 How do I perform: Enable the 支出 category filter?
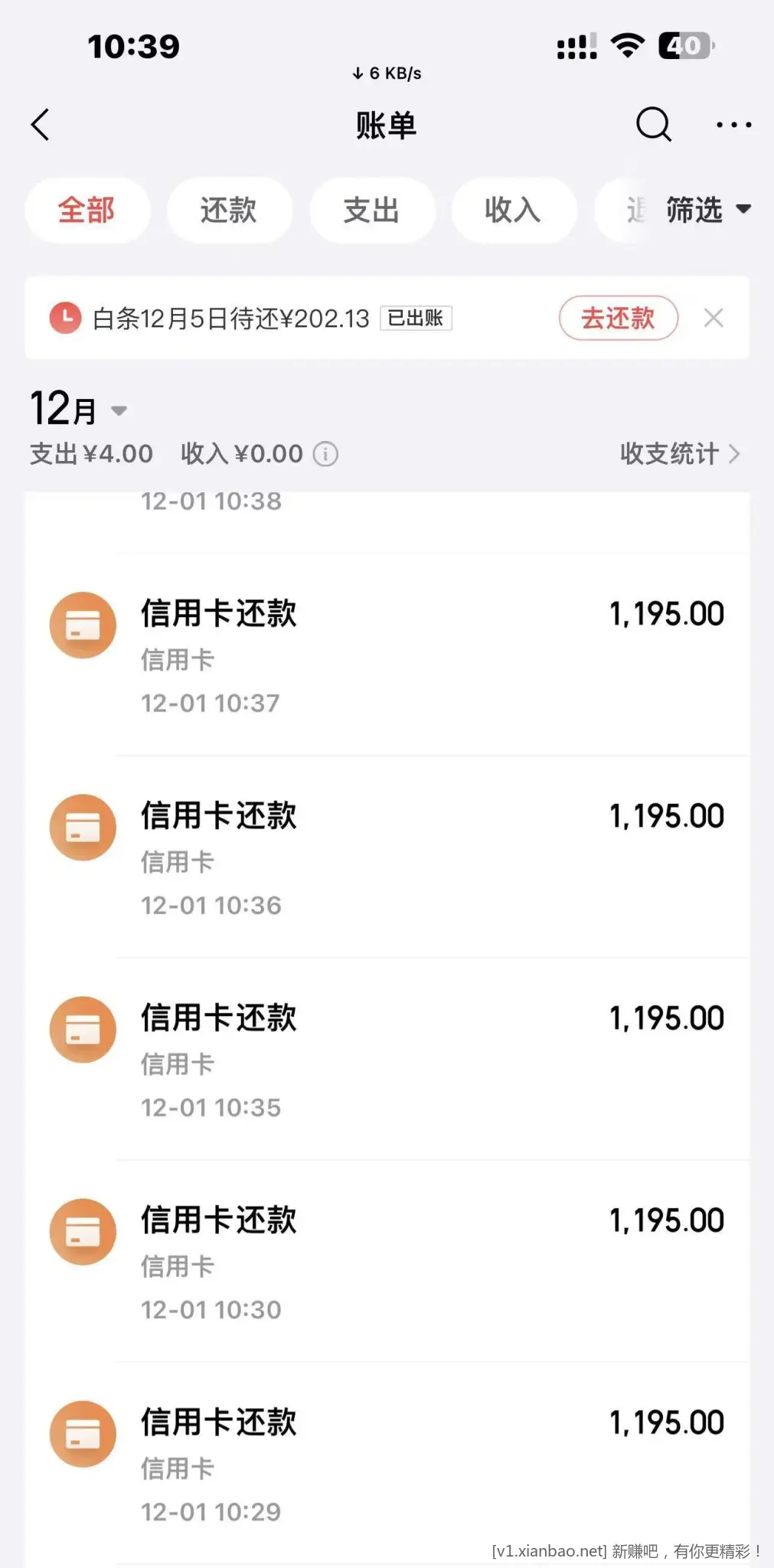pos(371,211)
